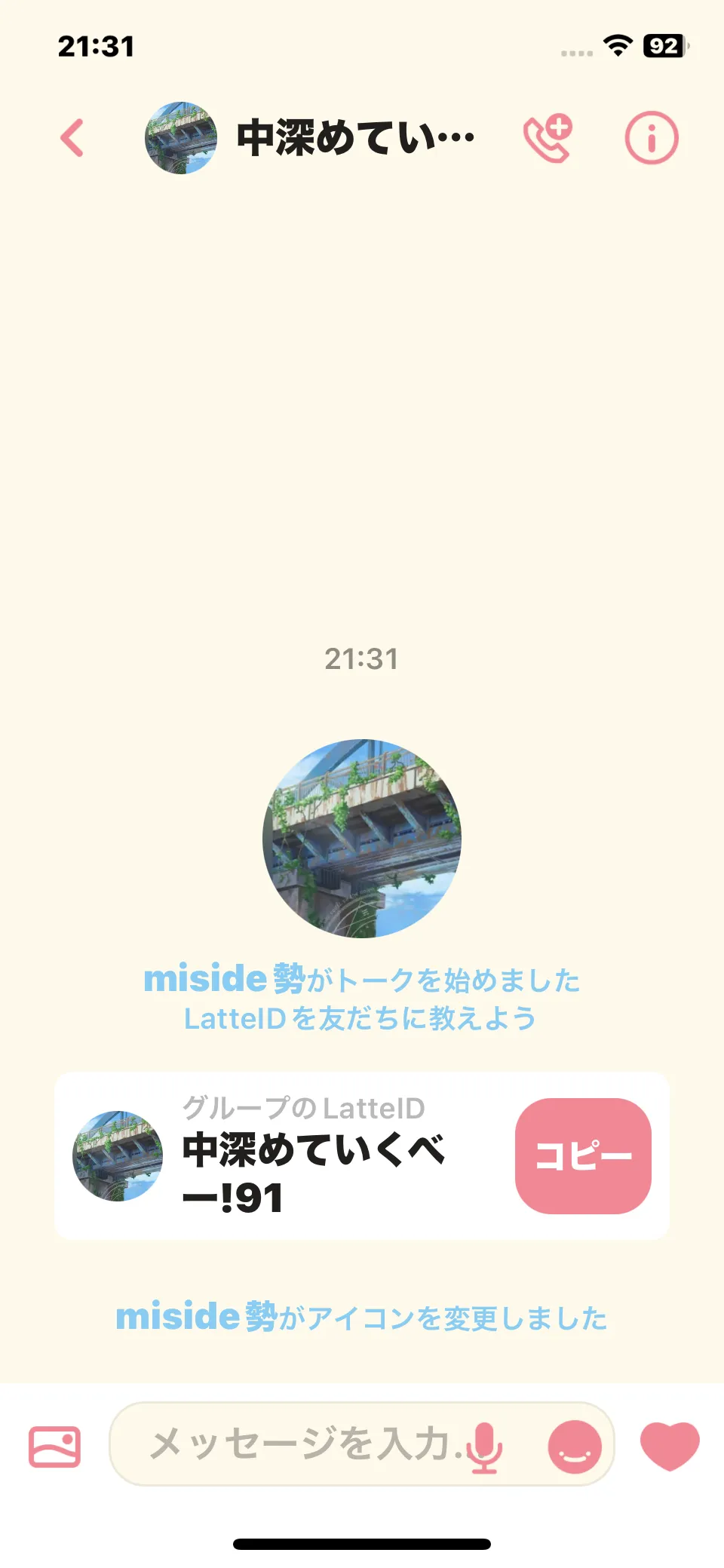This screenshot has height=1568, width=724.
Task: Copy the group LatteID with コピー button
Action: point(583,1155)
